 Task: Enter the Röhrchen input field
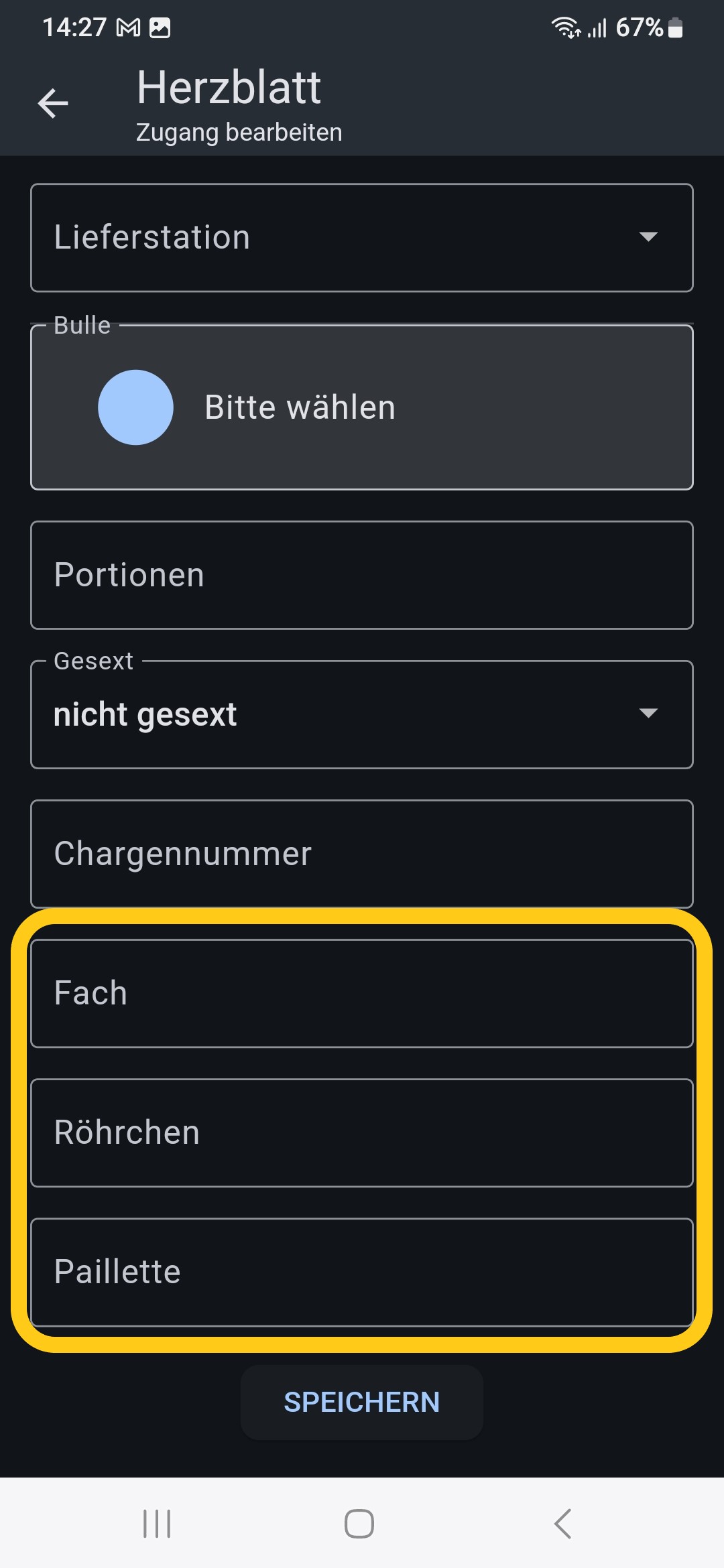(x=362, y=1132)
